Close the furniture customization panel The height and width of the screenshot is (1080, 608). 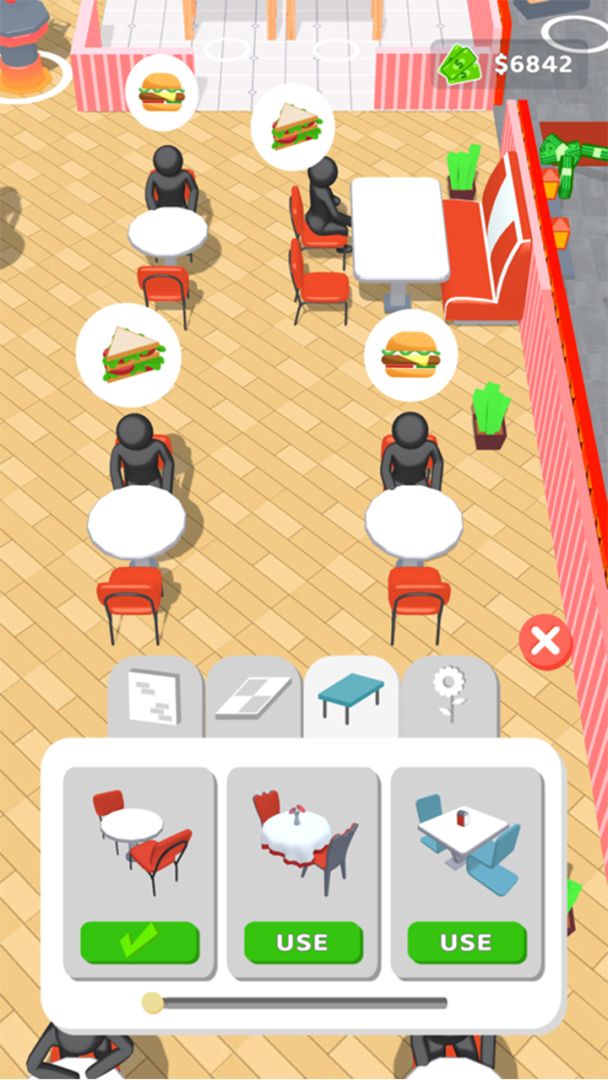pyautogui.click(x=546, y=641)
